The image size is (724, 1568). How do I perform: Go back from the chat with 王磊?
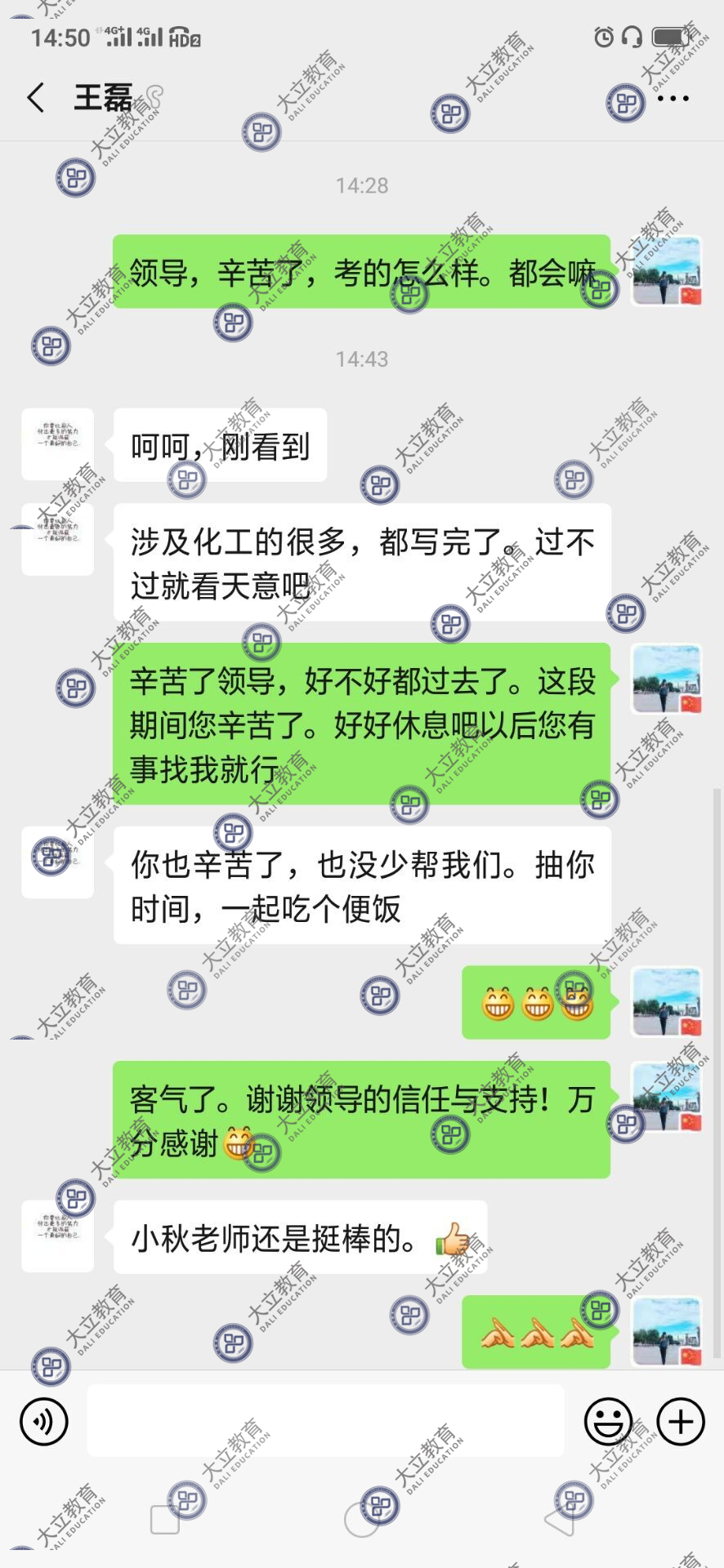[36, 98]
